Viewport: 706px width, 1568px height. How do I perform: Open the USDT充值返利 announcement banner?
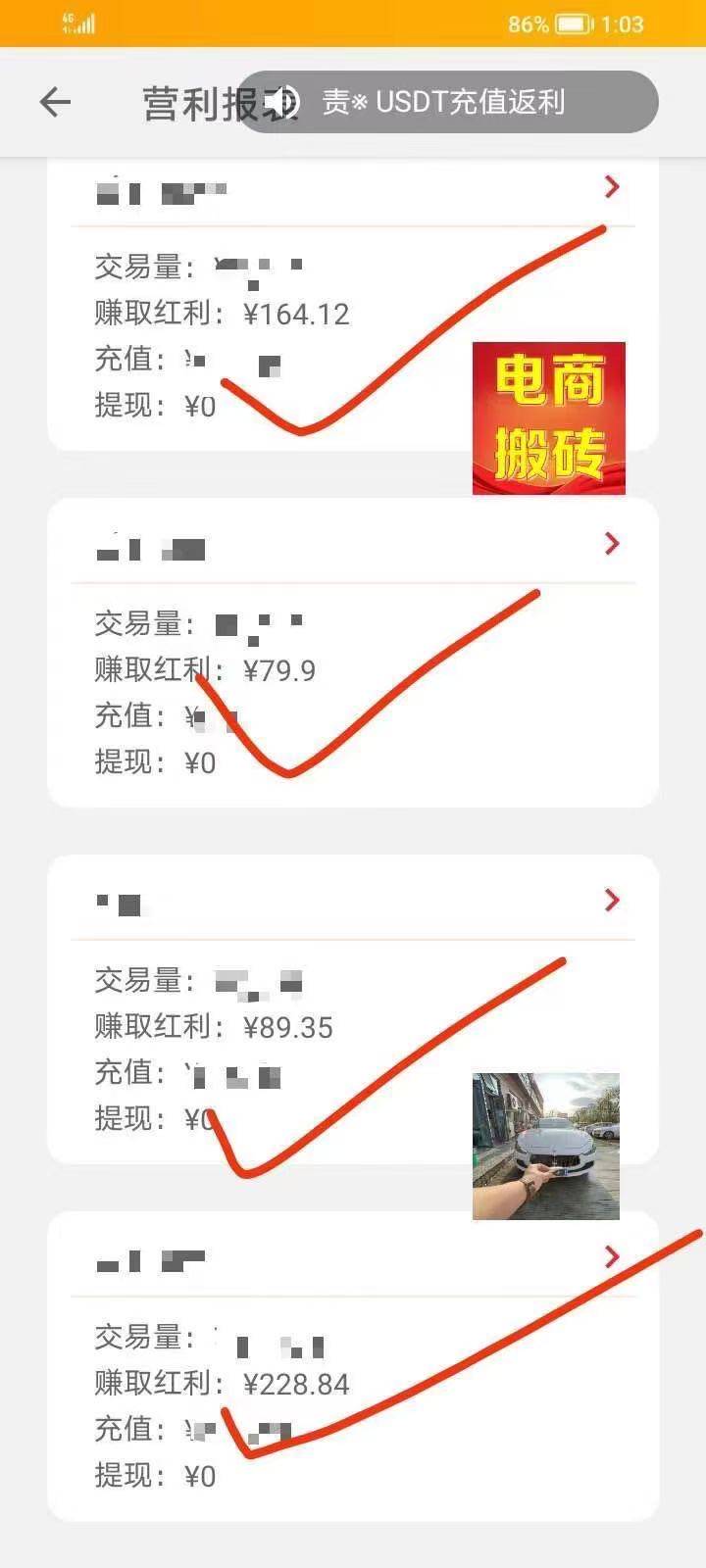coord(446,102)
